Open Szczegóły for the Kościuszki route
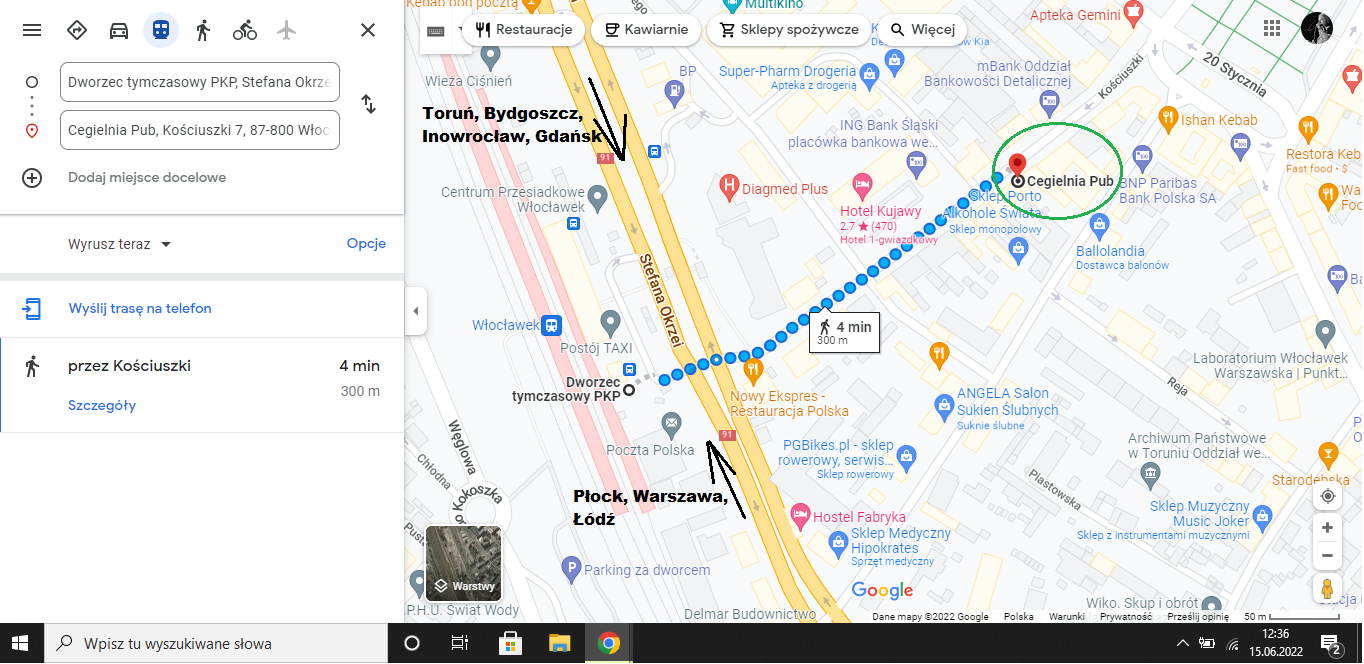Image resolution: width=1364 pixels, height=664 pixels. [101, 405]
